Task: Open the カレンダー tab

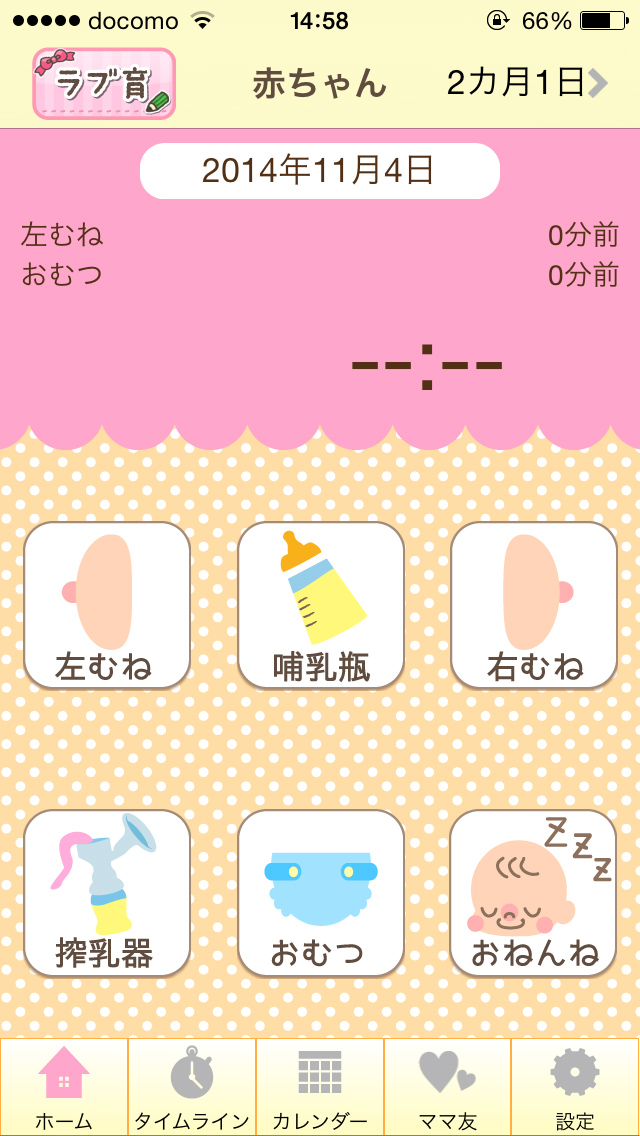Action: (320, 1087)
